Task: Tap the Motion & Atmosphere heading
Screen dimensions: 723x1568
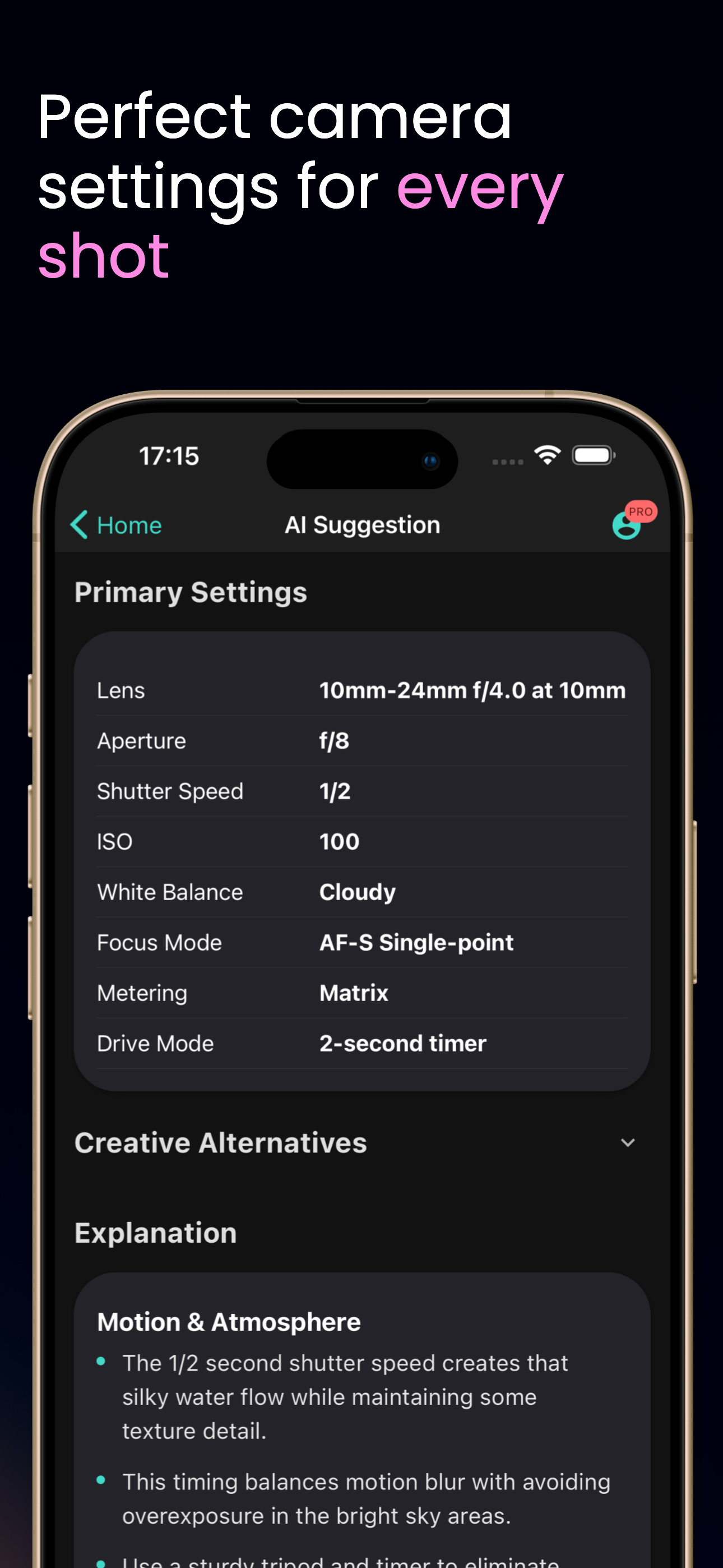Action: tap(228, 1322)
